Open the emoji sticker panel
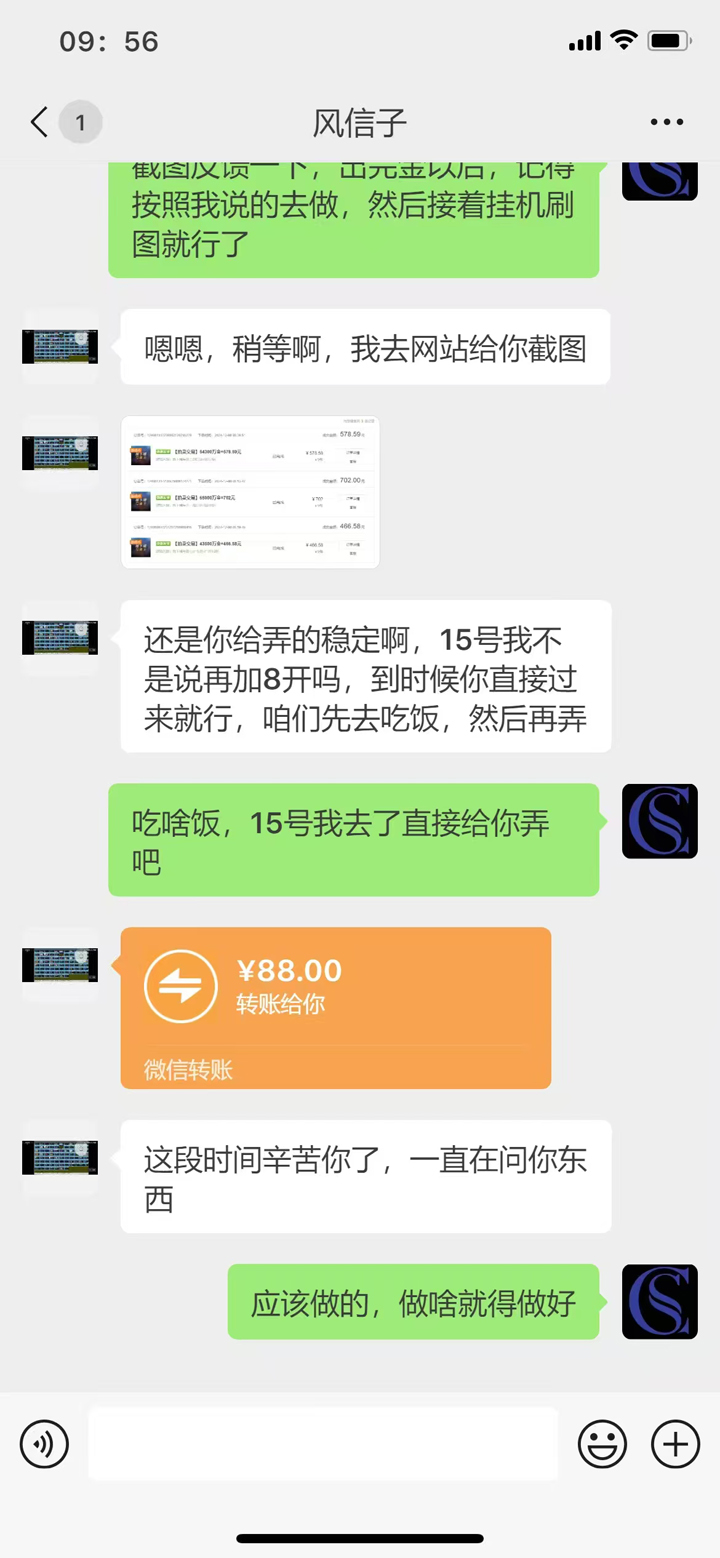Screen dimensions: 720x1558 click(x=602, y=1444)
